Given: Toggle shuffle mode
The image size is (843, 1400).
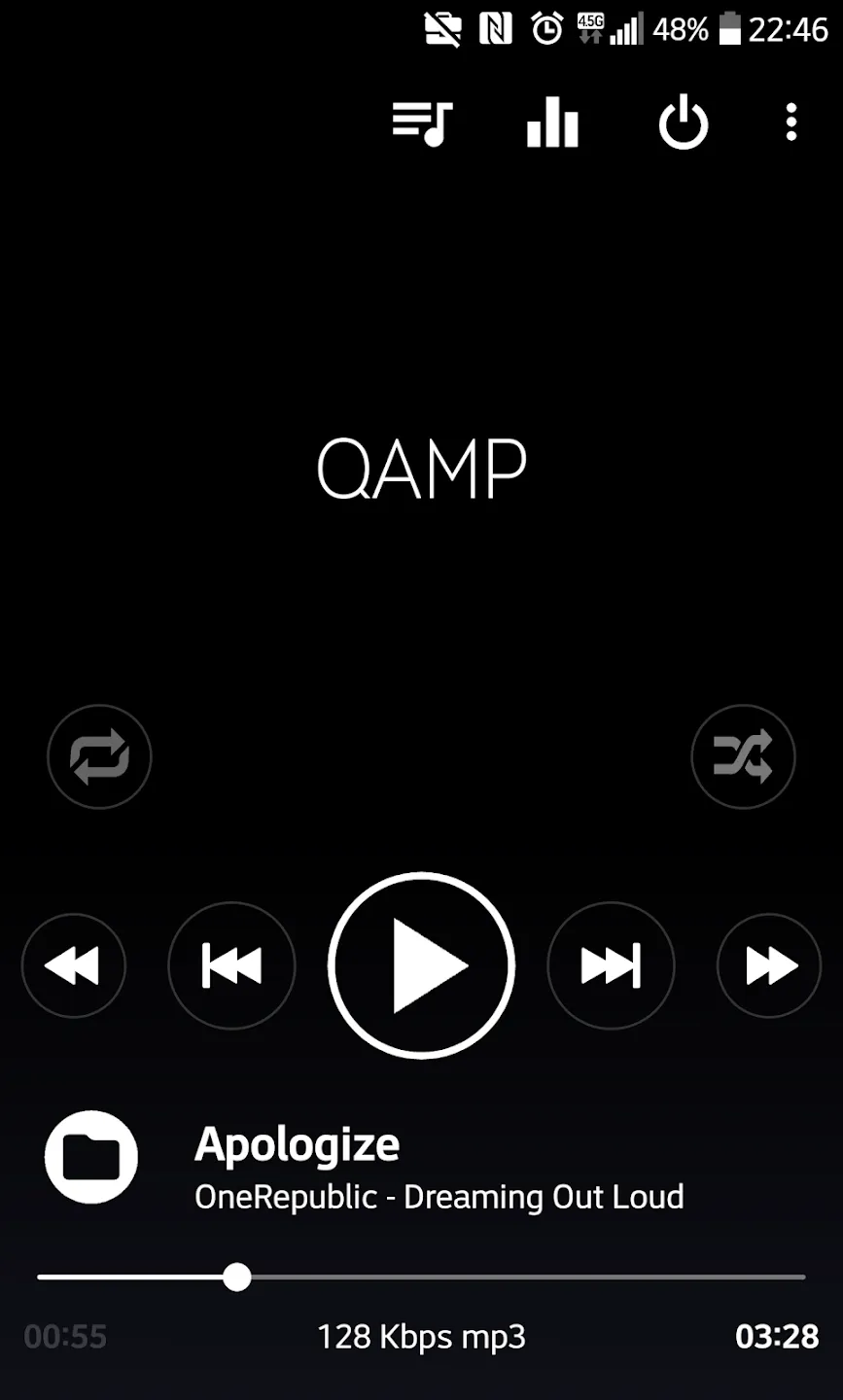Looking at the screenshot, I should point(743,756).
